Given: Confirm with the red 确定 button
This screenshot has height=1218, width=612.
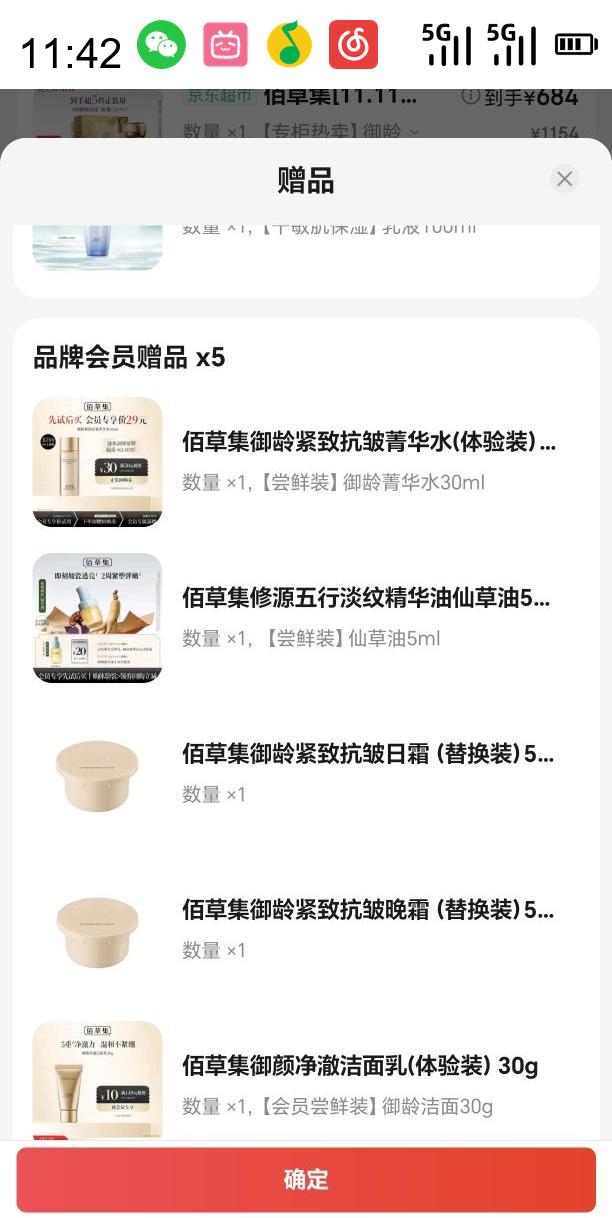Looking at the screenshot, I should [306, 1179].
